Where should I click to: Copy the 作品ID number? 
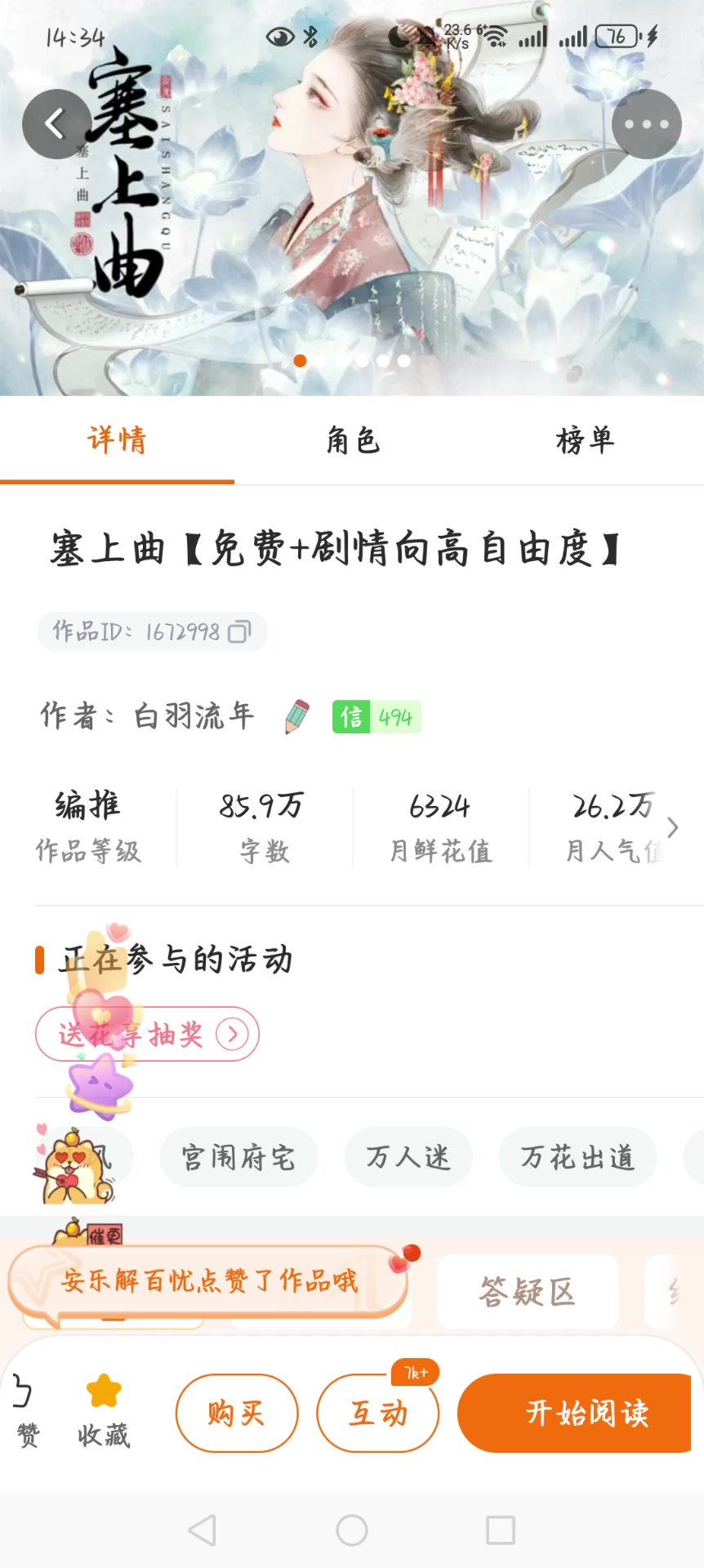click(x=239, y=632)
